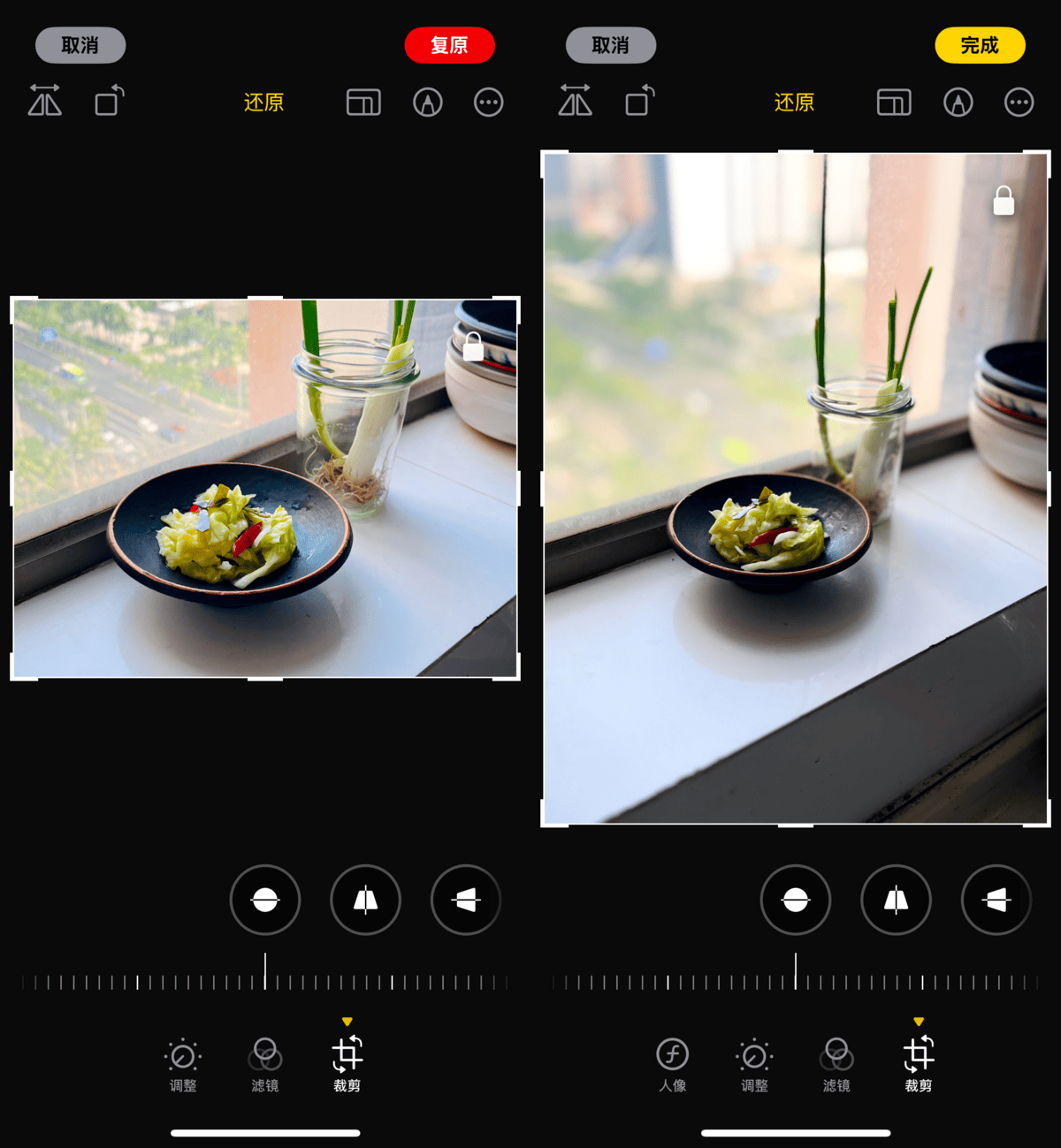Viewport: 1061px width, 1148px height.
Task: Unlock the aspect ratio lock on left photo
Action: 473,346
